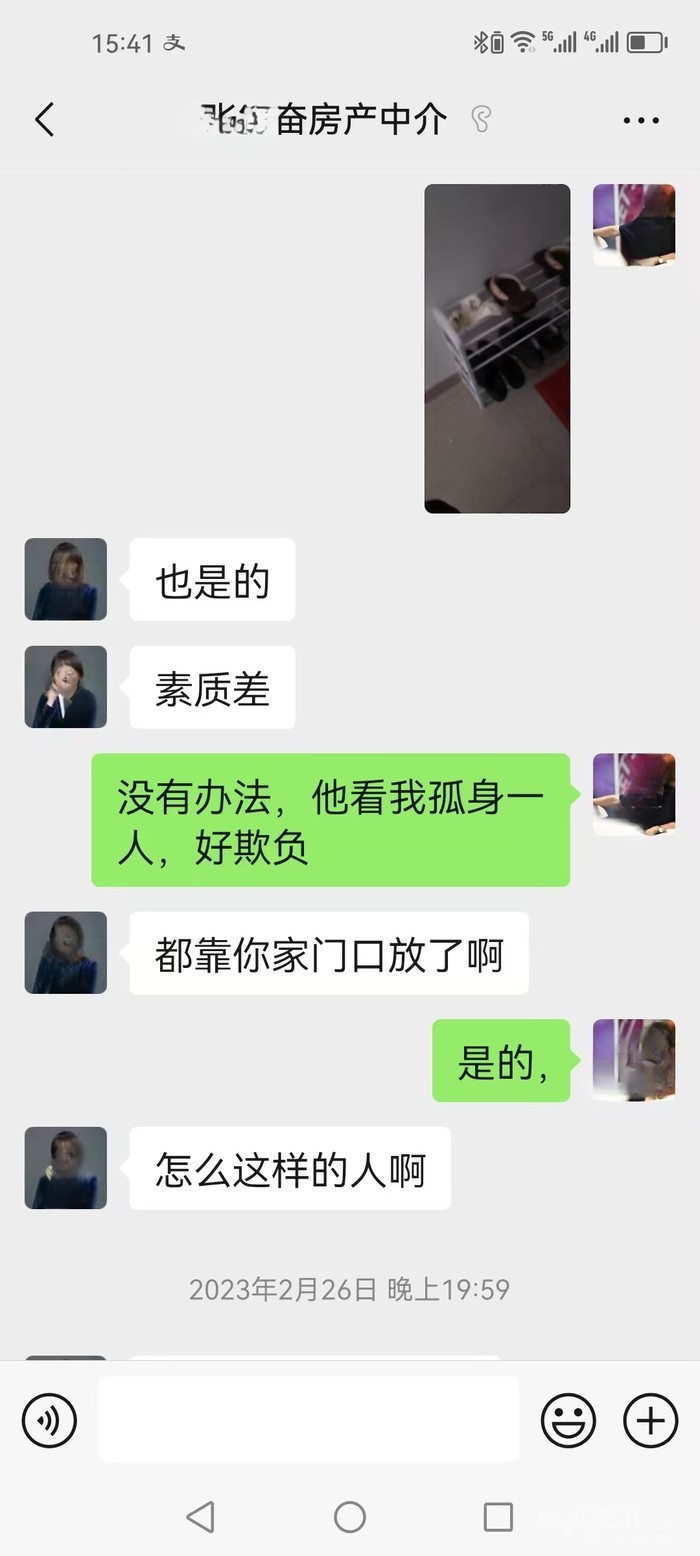Open recent apps square

[498, 1517]
